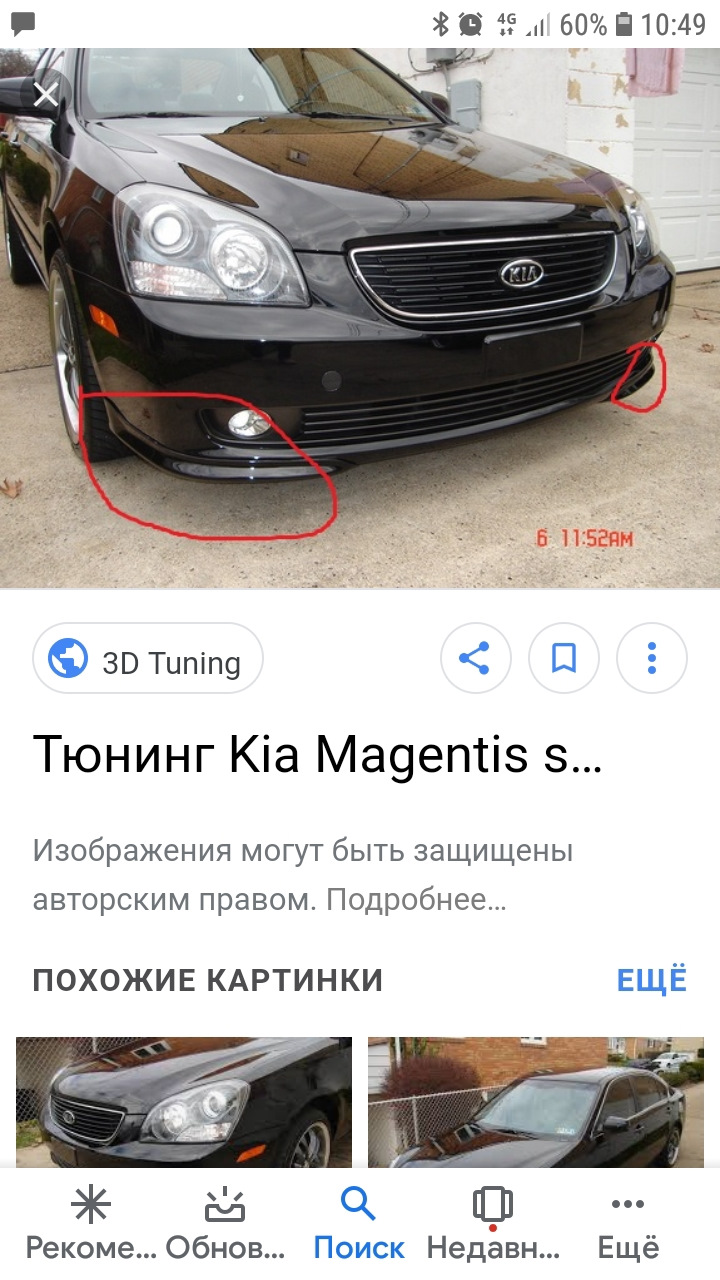The image size is (720, 1280).
Task: Tap ЕЩЁ next to Похожие картинки
Action: [652, 979]
